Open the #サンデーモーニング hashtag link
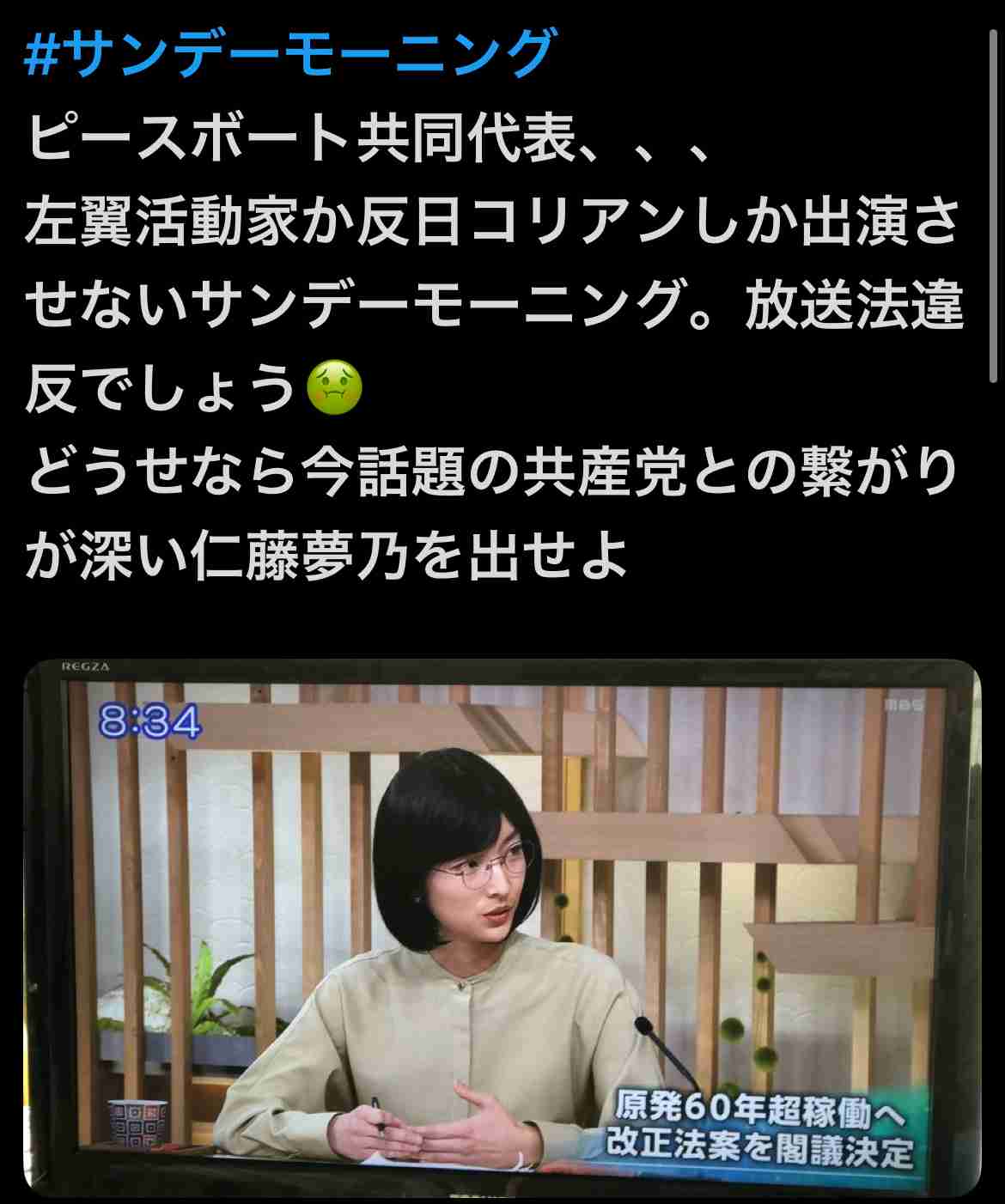Image resolution: width=1005 pixels, height=1204 pixels. [289, 53]
